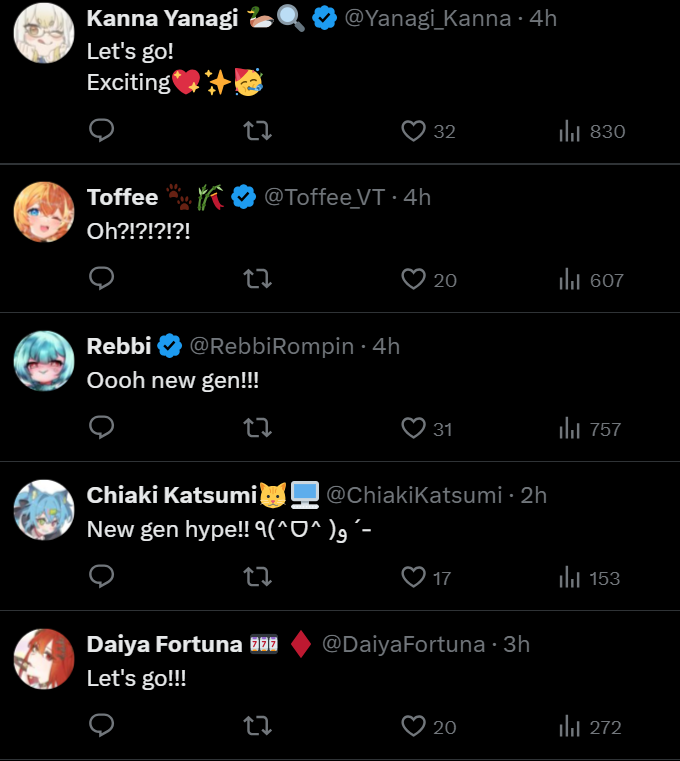Viewport: 680px width, 761px height.
Task: Like Kanna Yanagi's tweet
Action: point(413,131)
